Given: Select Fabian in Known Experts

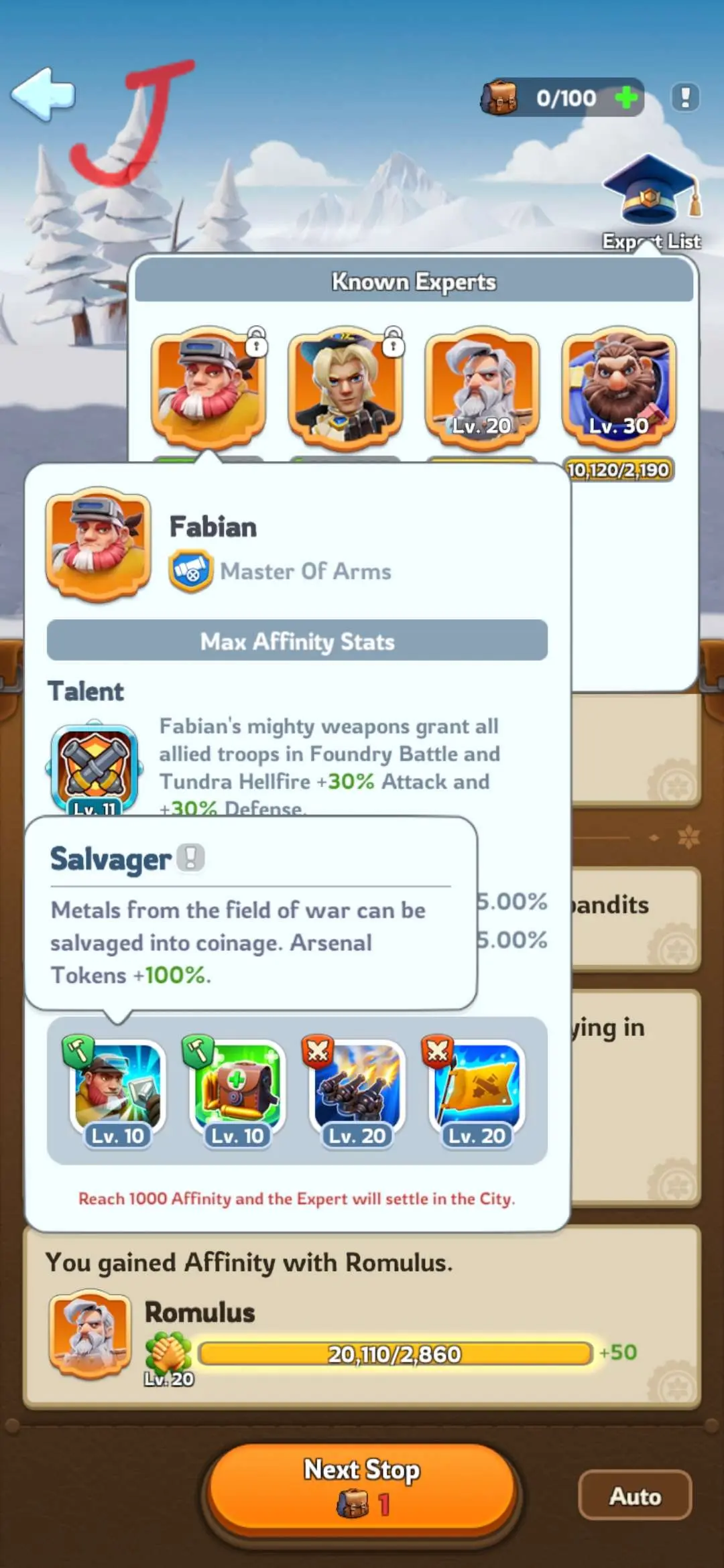Looking at the screenshot, I should point(209,387).
